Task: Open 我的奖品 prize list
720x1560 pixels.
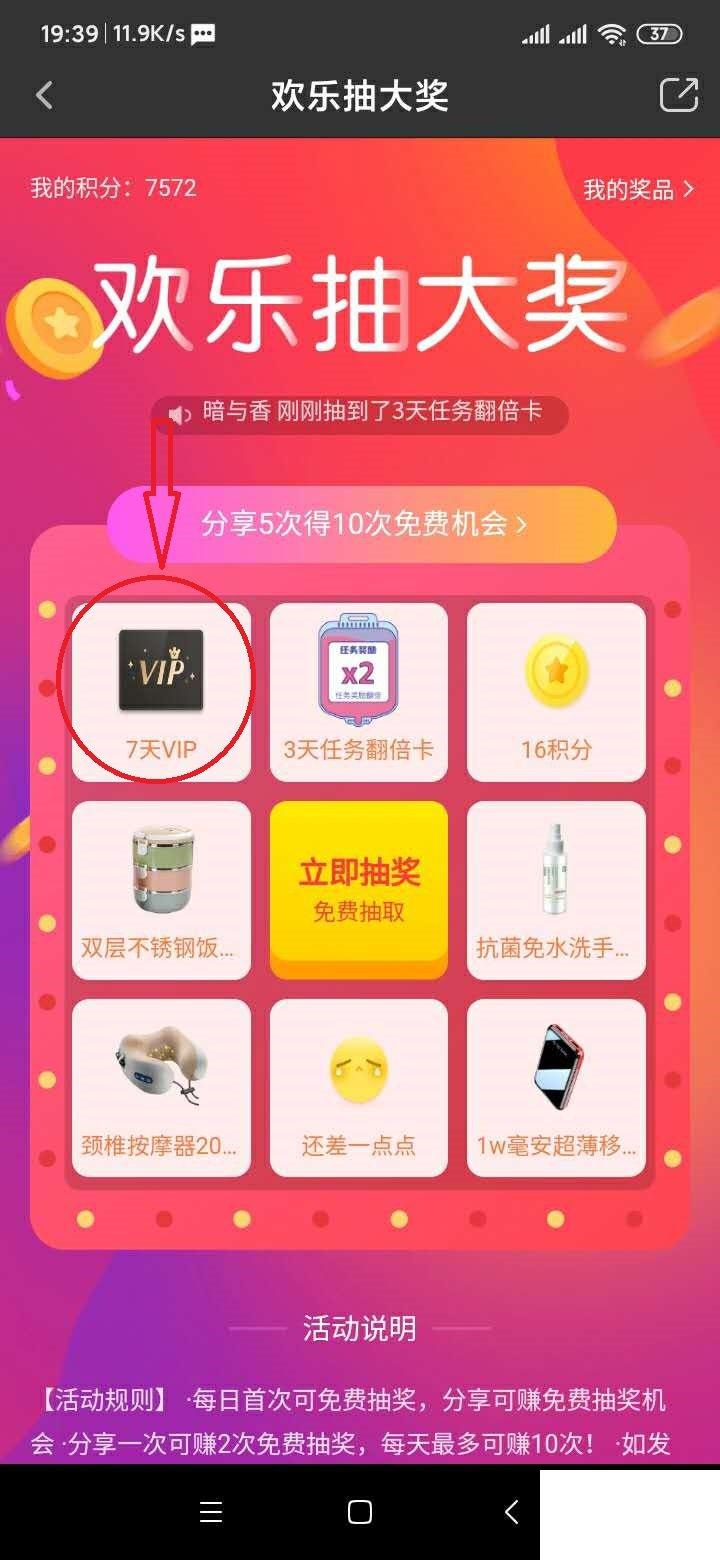Action: tap(633, 189)
